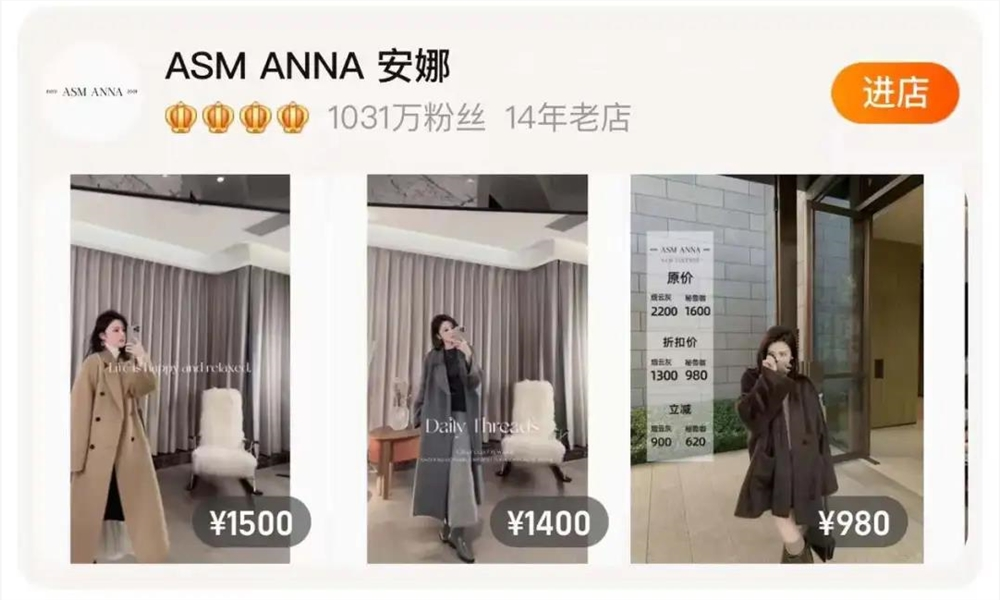Open the ASM ANNA 安娜 shop name
Viewport: 1000px width, 600px height.
click(x=307, y=66)
